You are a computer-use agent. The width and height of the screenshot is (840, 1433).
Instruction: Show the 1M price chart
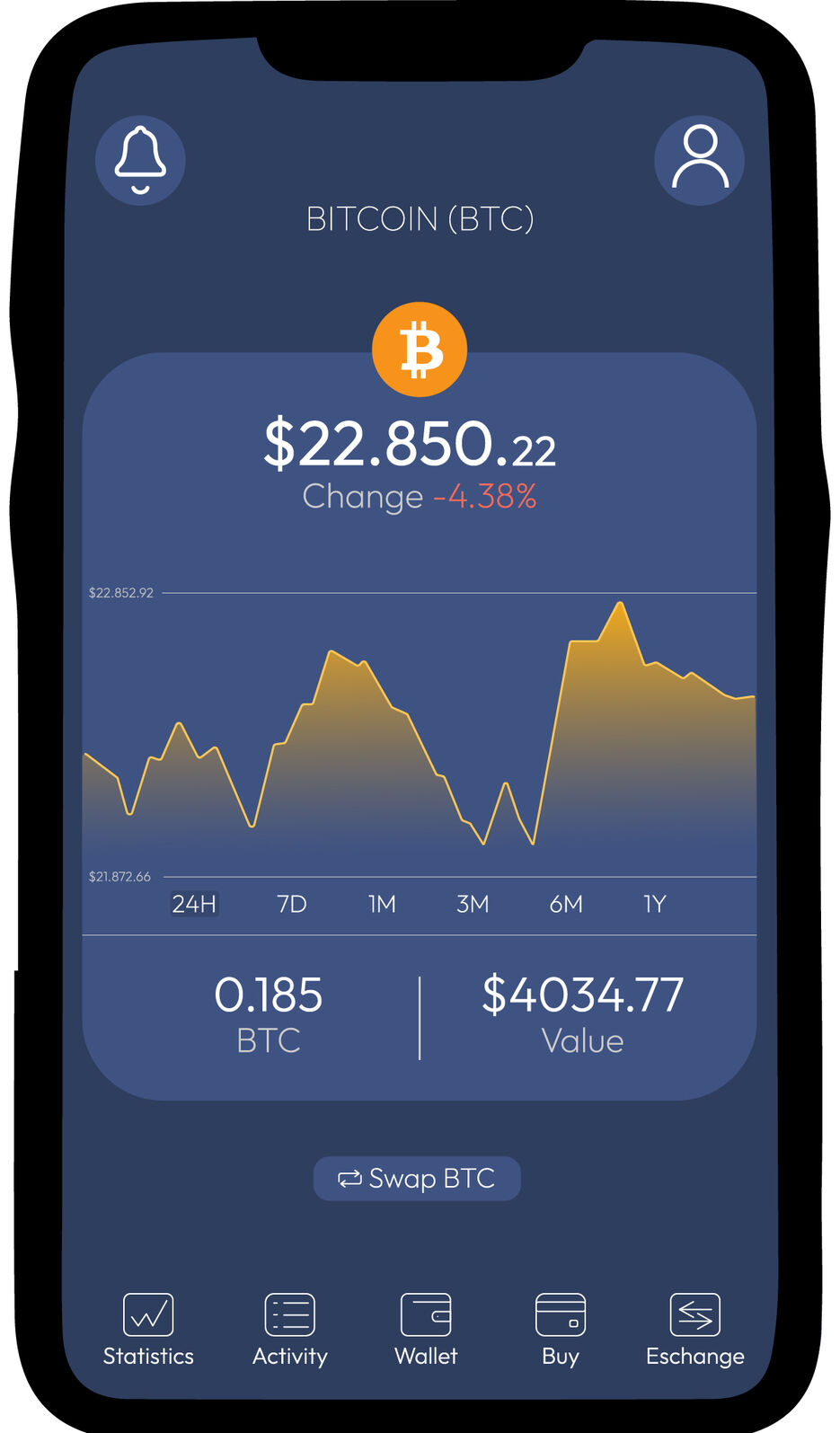click(382, 904)
